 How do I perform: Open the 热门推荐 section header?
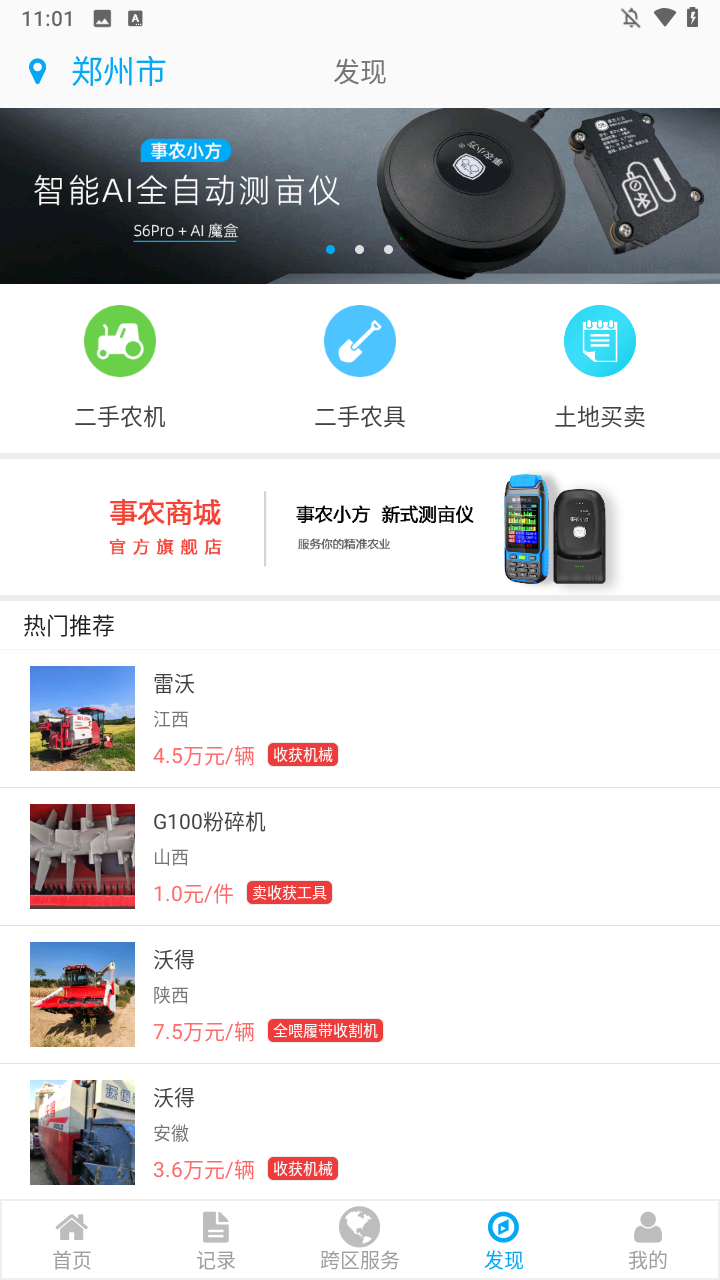pyautogui.click(x=67, y=625)
